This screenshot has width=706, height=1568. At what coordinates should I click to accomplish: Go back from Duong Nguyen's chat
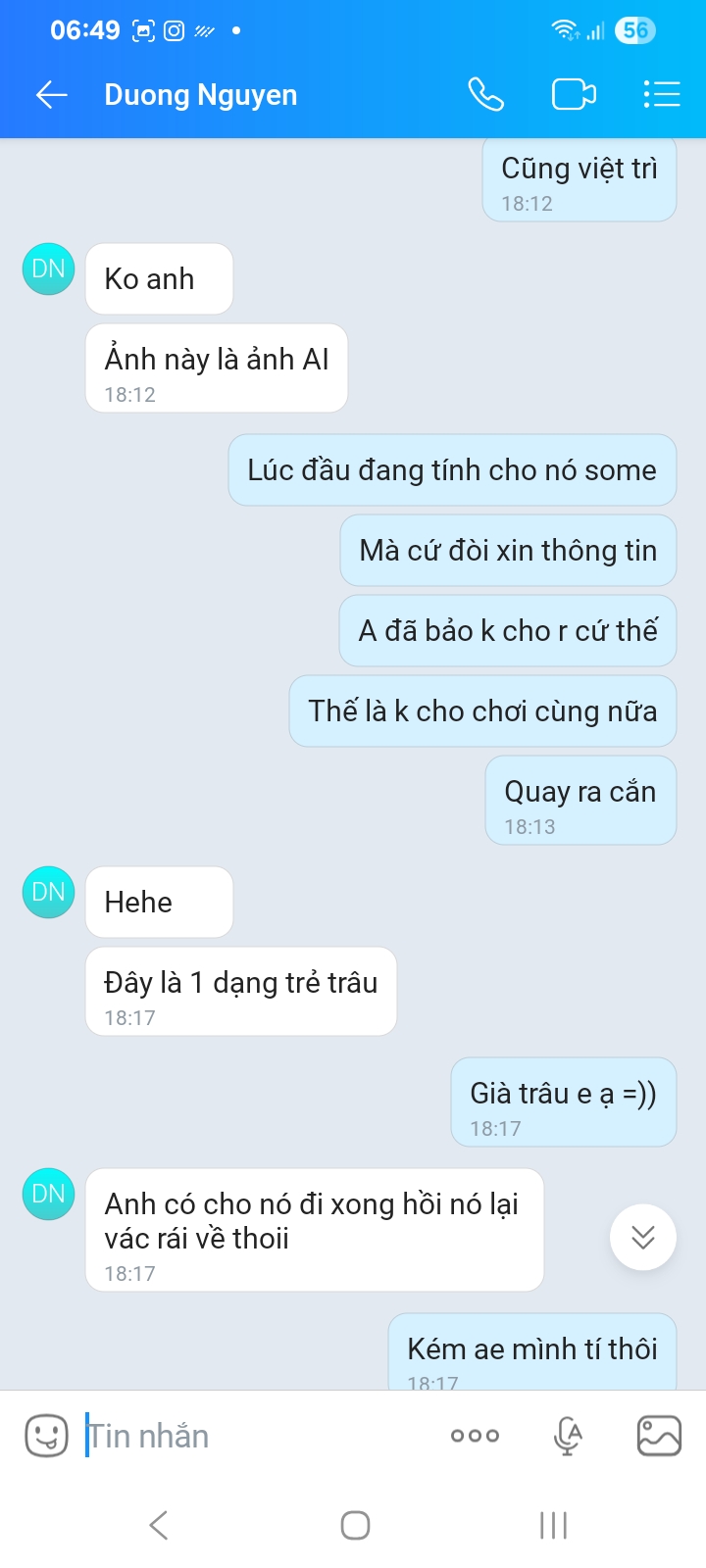coord(51,94)
